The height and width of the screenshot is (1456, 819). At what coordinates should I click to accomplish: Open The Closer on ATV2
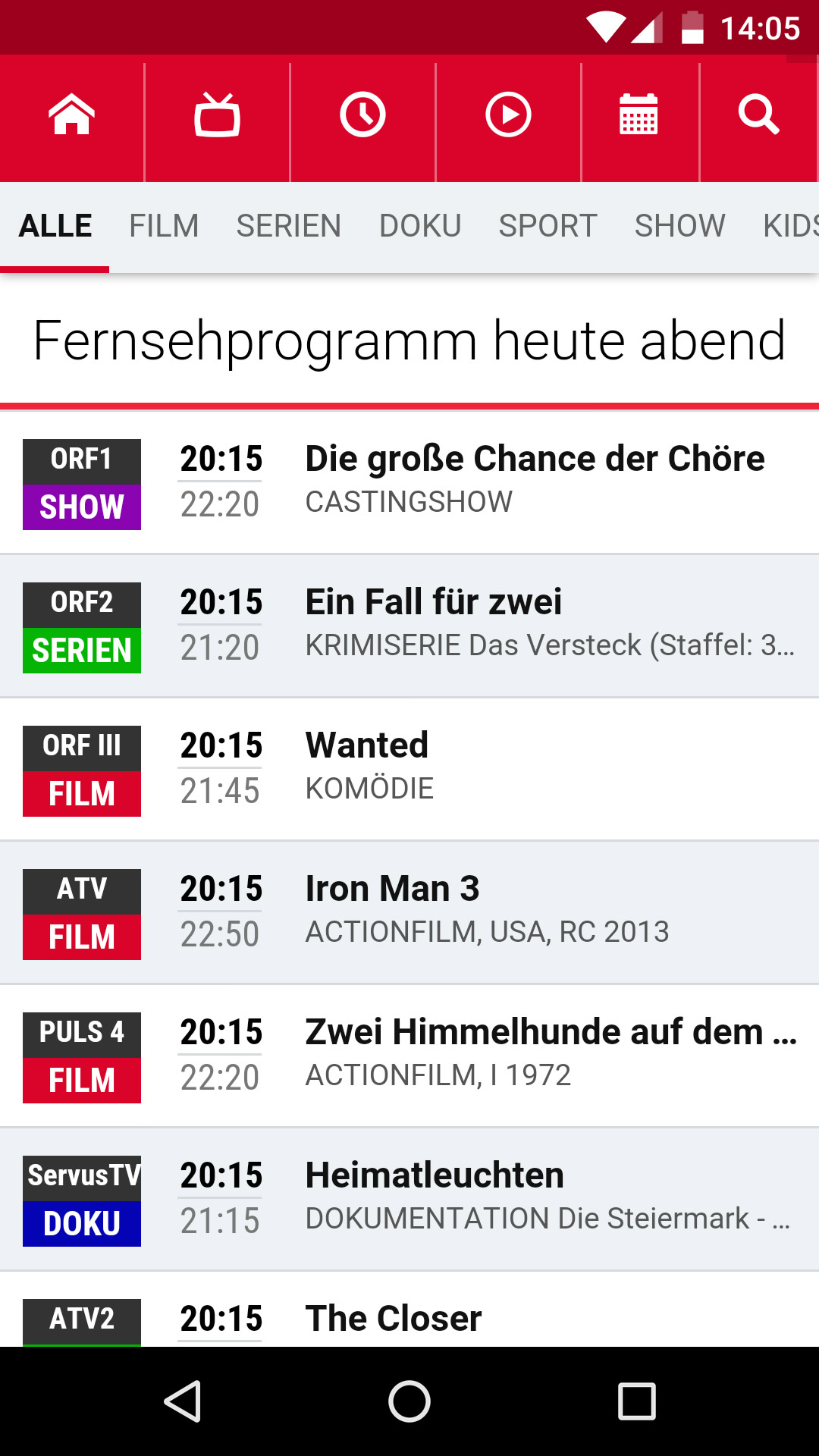(x=394, y=1319)
